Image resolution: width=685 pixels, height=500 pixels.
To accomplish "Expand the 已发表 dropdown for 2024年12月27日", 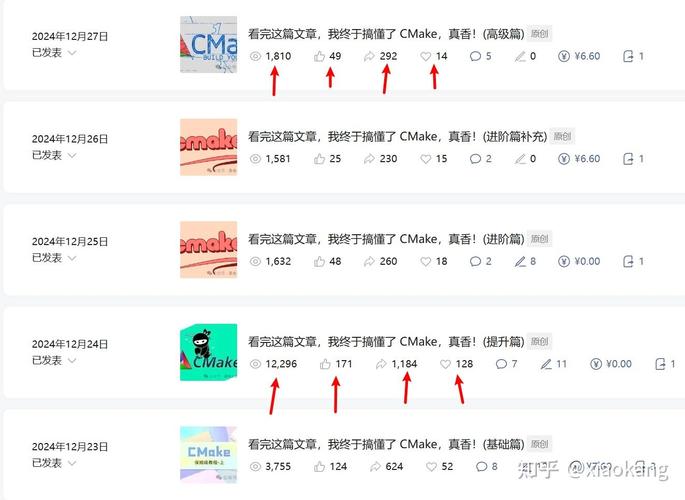I will (54, 52).
